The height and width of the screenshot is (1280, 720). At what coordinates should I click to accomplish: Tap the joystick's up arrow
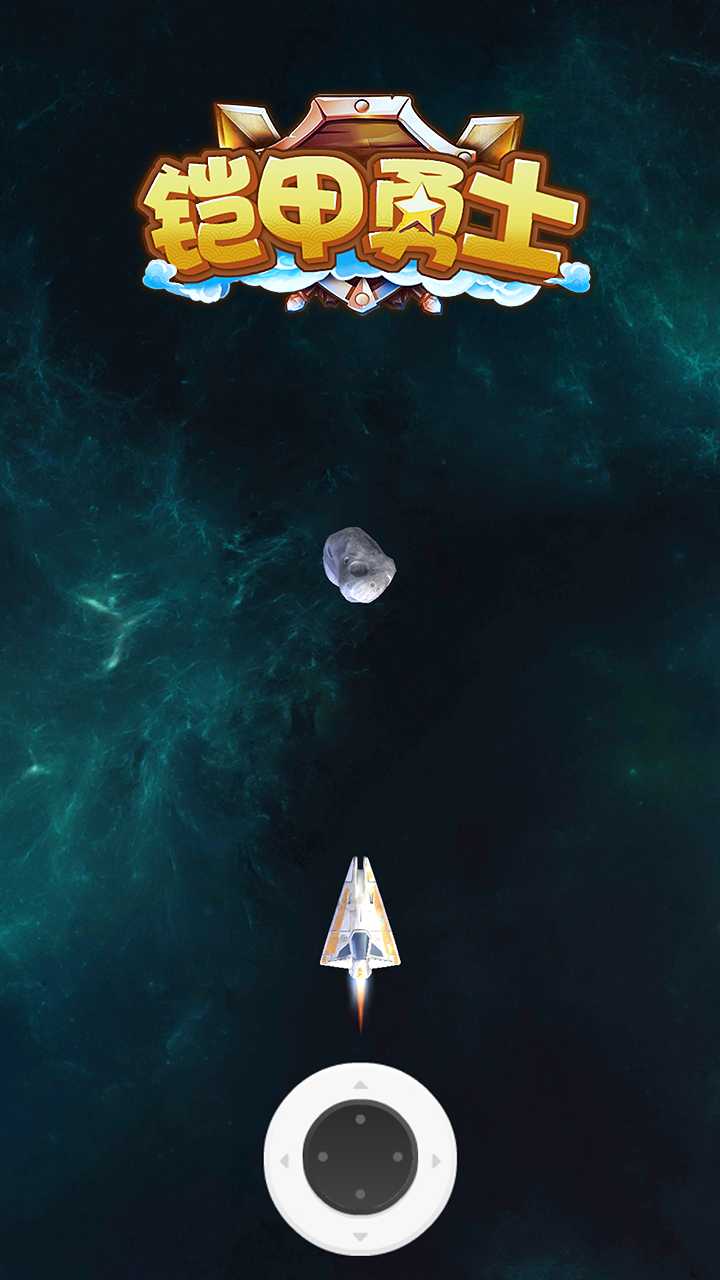[360, 1084]
